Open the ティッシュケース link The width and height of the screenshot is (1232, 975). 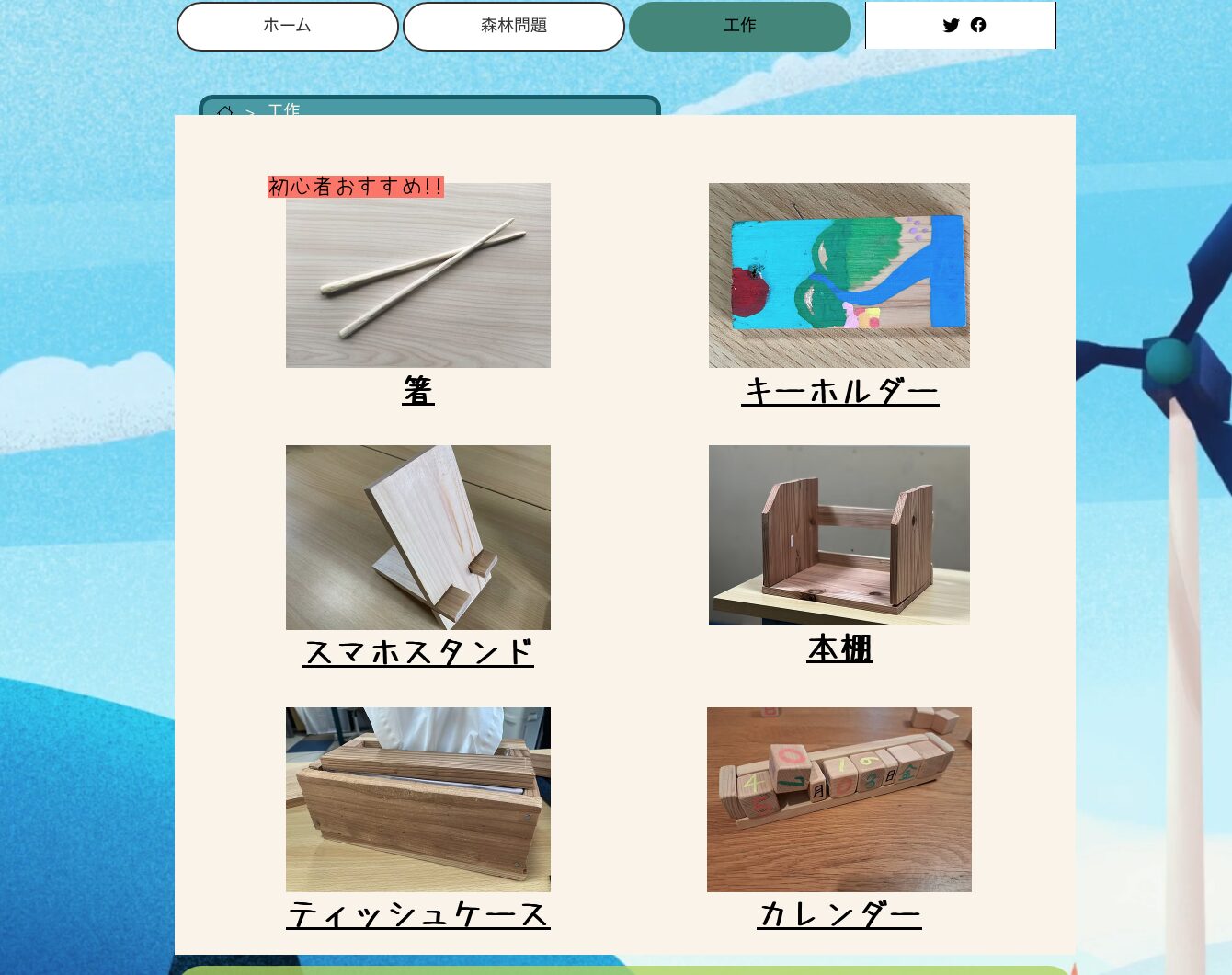pyautogui.click(x=417, y=914)
